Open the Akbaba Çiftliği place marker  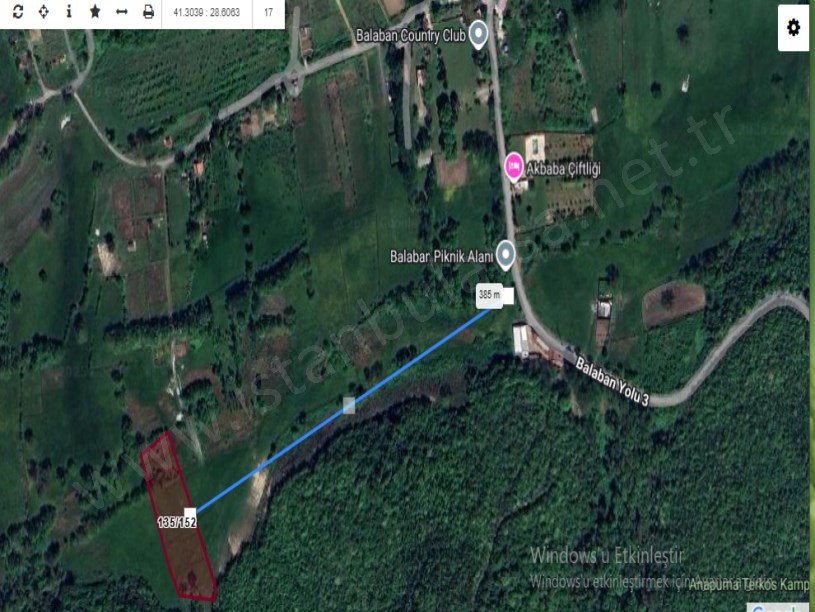coord(514,166)
